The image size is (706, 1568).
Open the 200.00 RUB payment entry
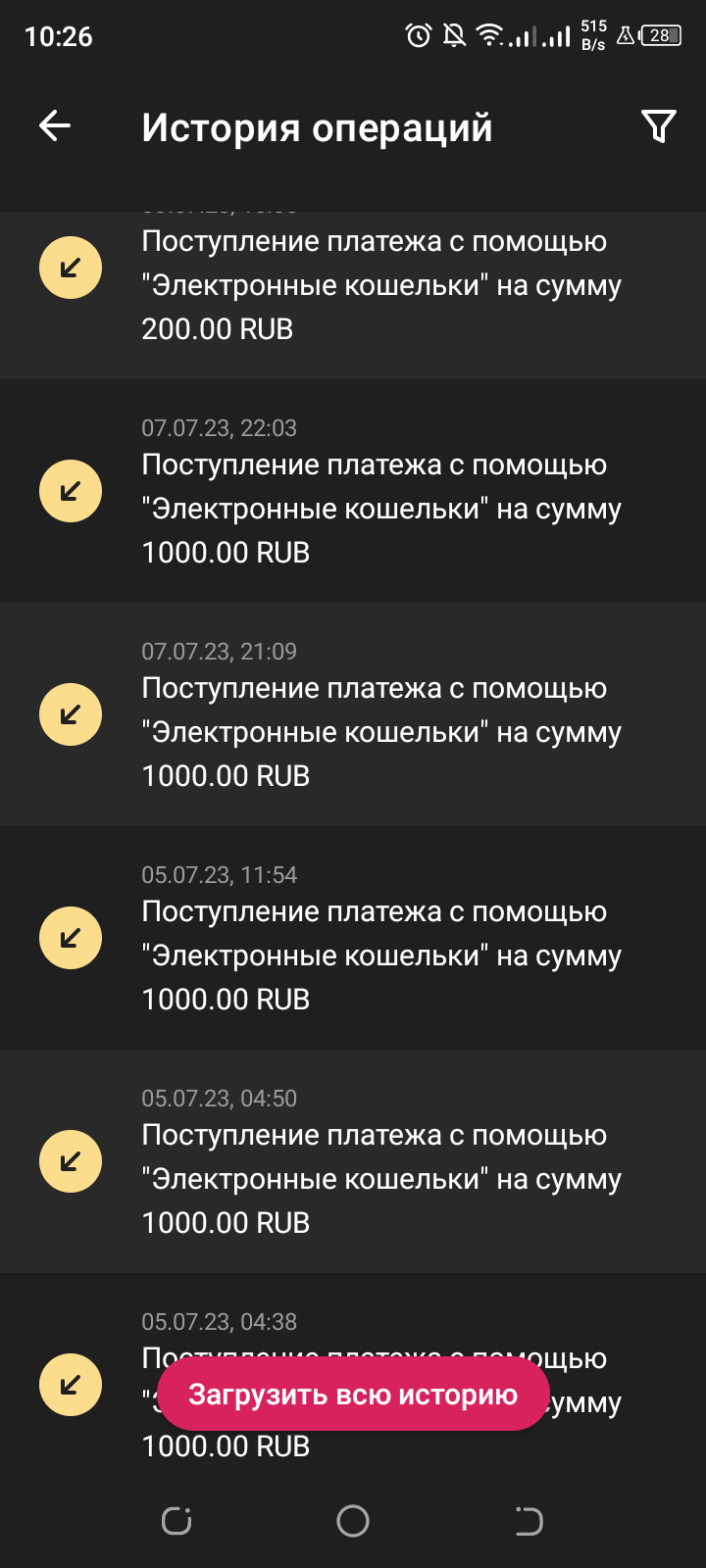[x=373, y=286]
